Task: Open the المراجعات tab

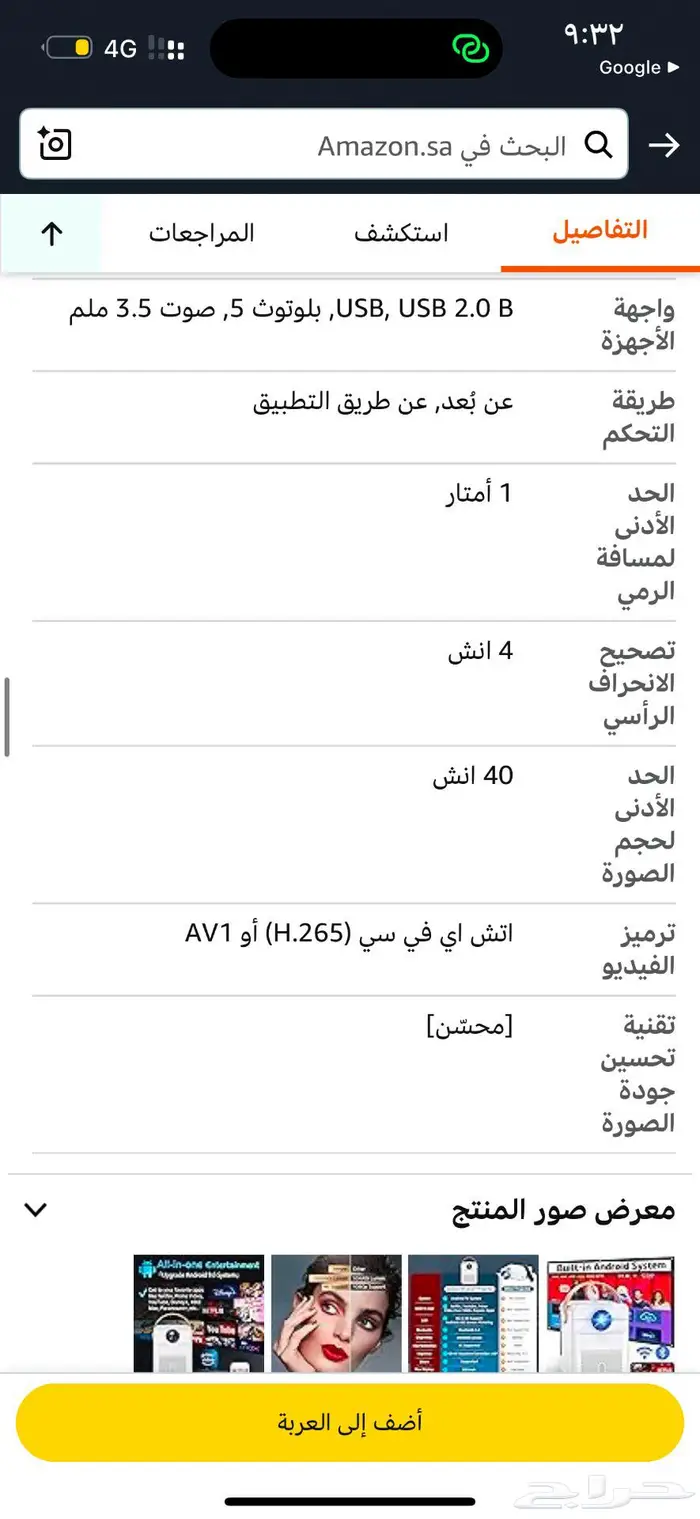Action: point(202,234)
